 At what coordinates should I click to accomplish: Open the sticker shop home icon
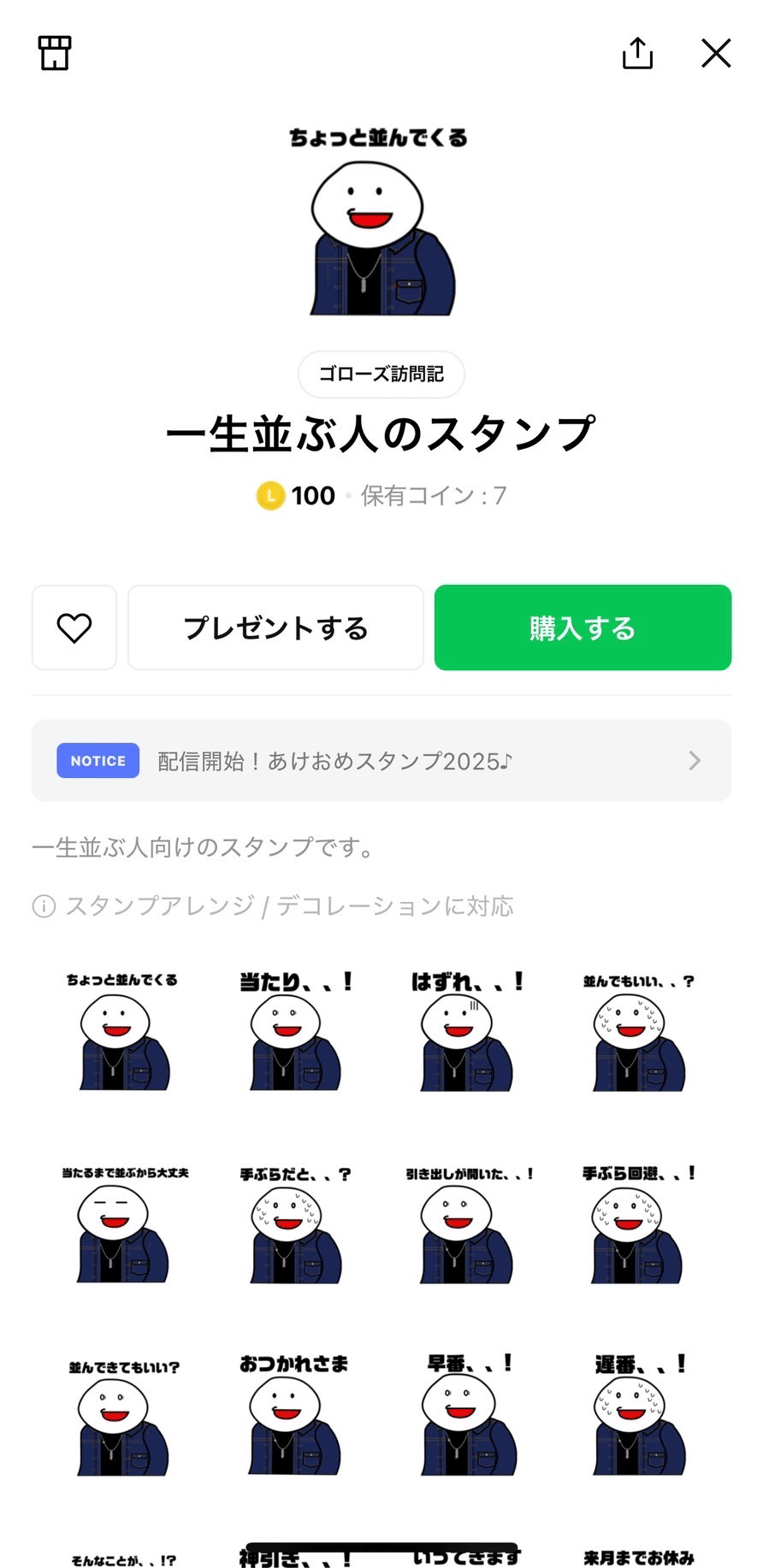coord(52,53)
